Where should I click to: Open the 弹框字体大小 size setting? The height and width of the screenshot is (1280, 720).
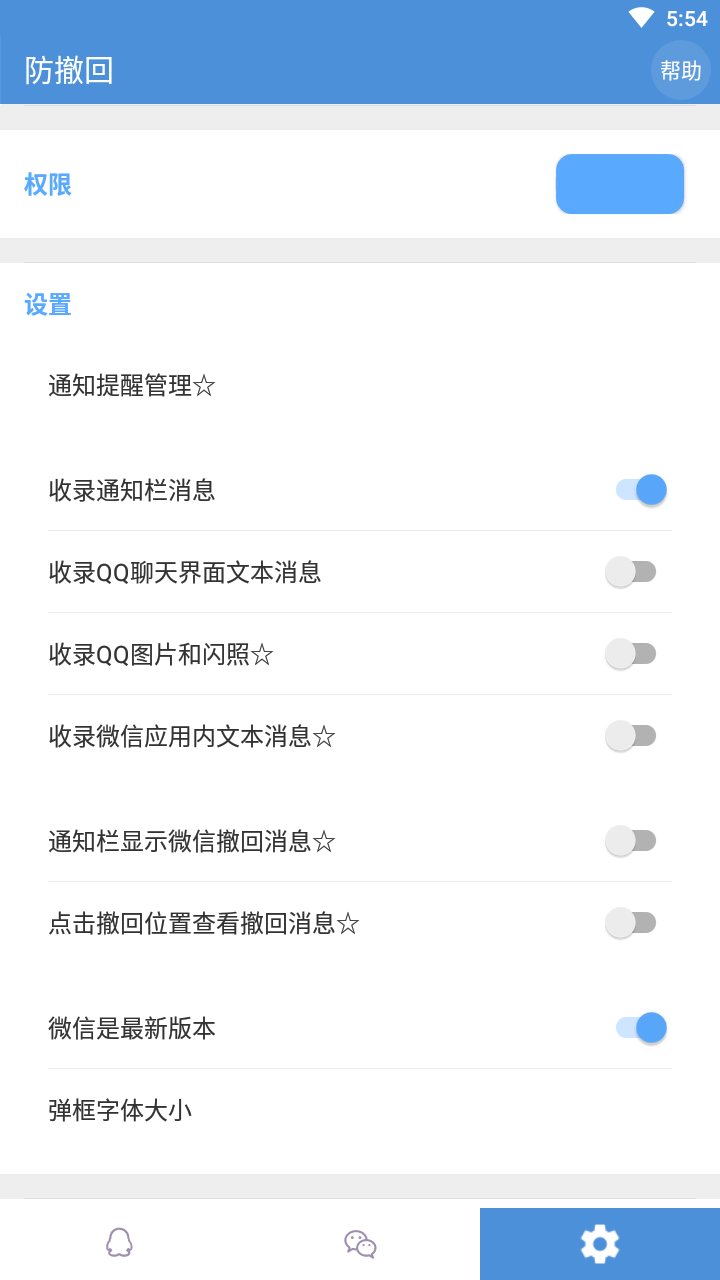(120, 1110)
